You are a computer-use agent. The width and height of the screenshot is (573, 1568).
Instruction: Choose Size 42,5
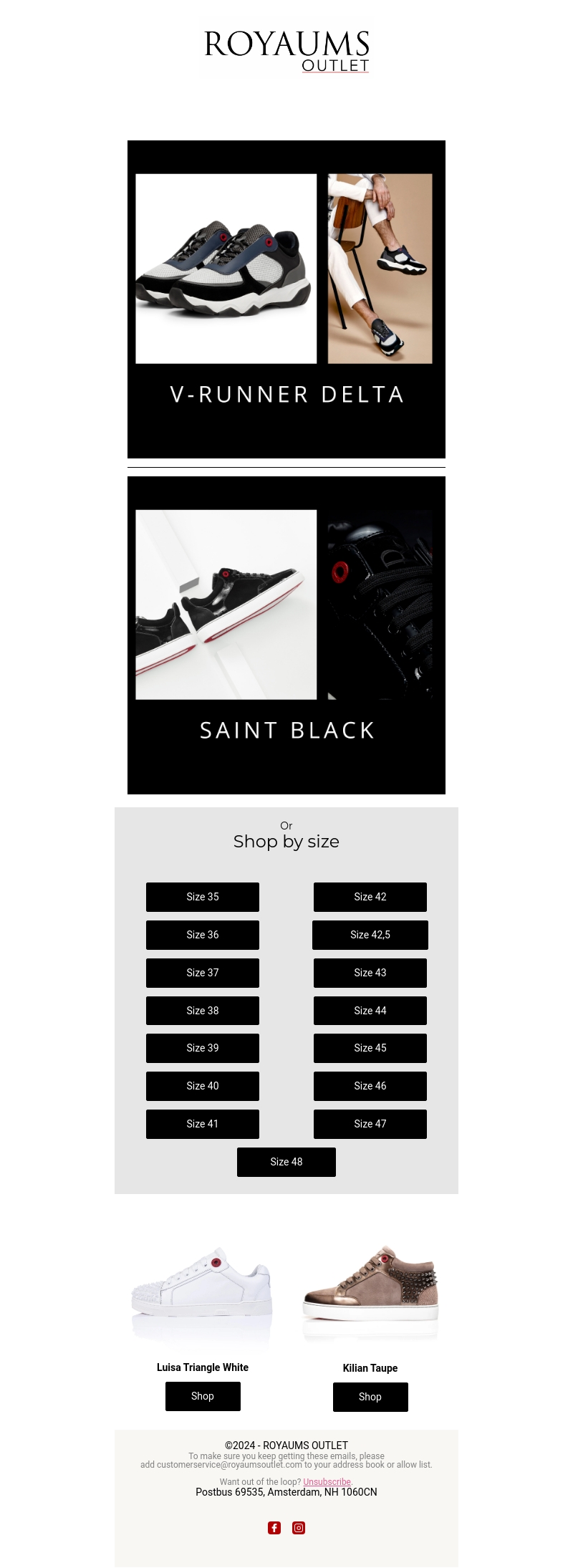pyautogui.click(x=370, y=935)
